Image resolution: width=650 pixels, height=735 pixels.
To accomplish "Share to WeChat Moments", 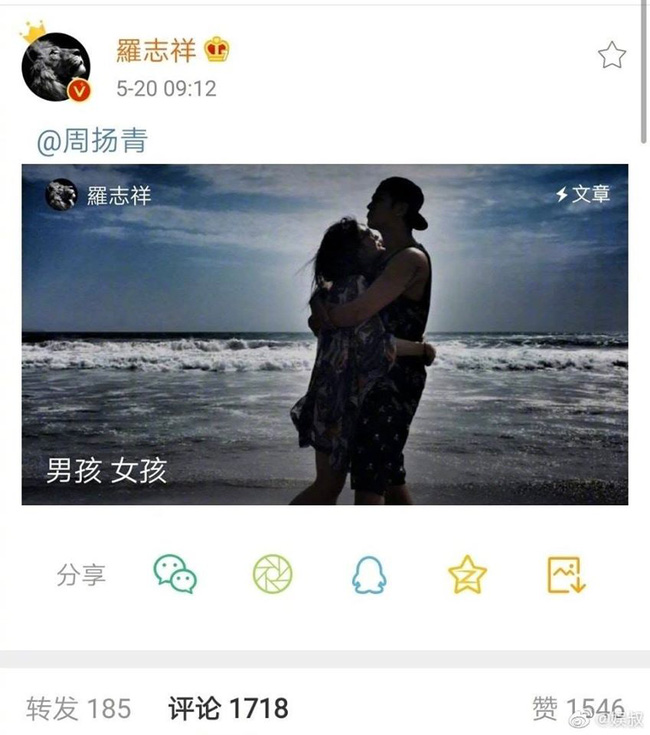I will [272, 575].
